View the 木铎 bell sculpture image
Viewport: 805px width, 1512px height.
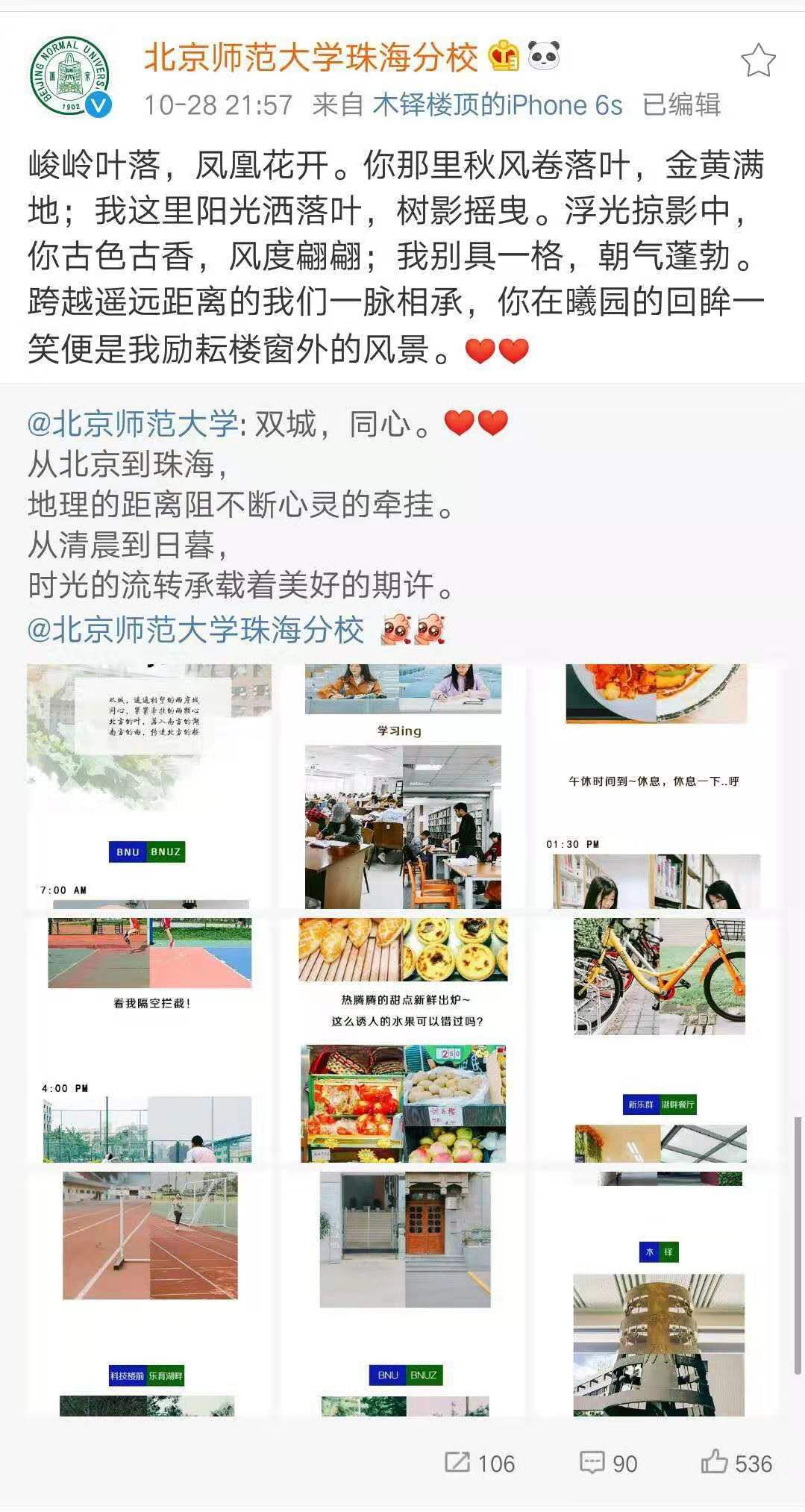[x=657, y=1294]
